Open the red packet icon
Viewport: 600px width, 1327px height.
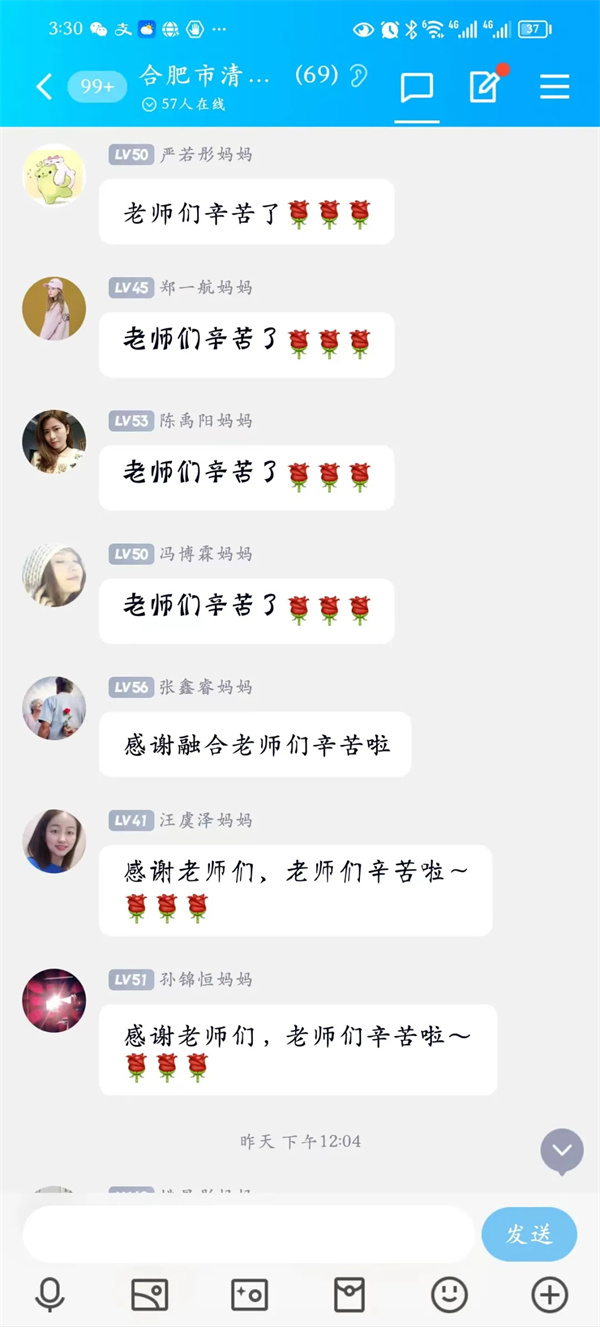(x=349, y=1295)
